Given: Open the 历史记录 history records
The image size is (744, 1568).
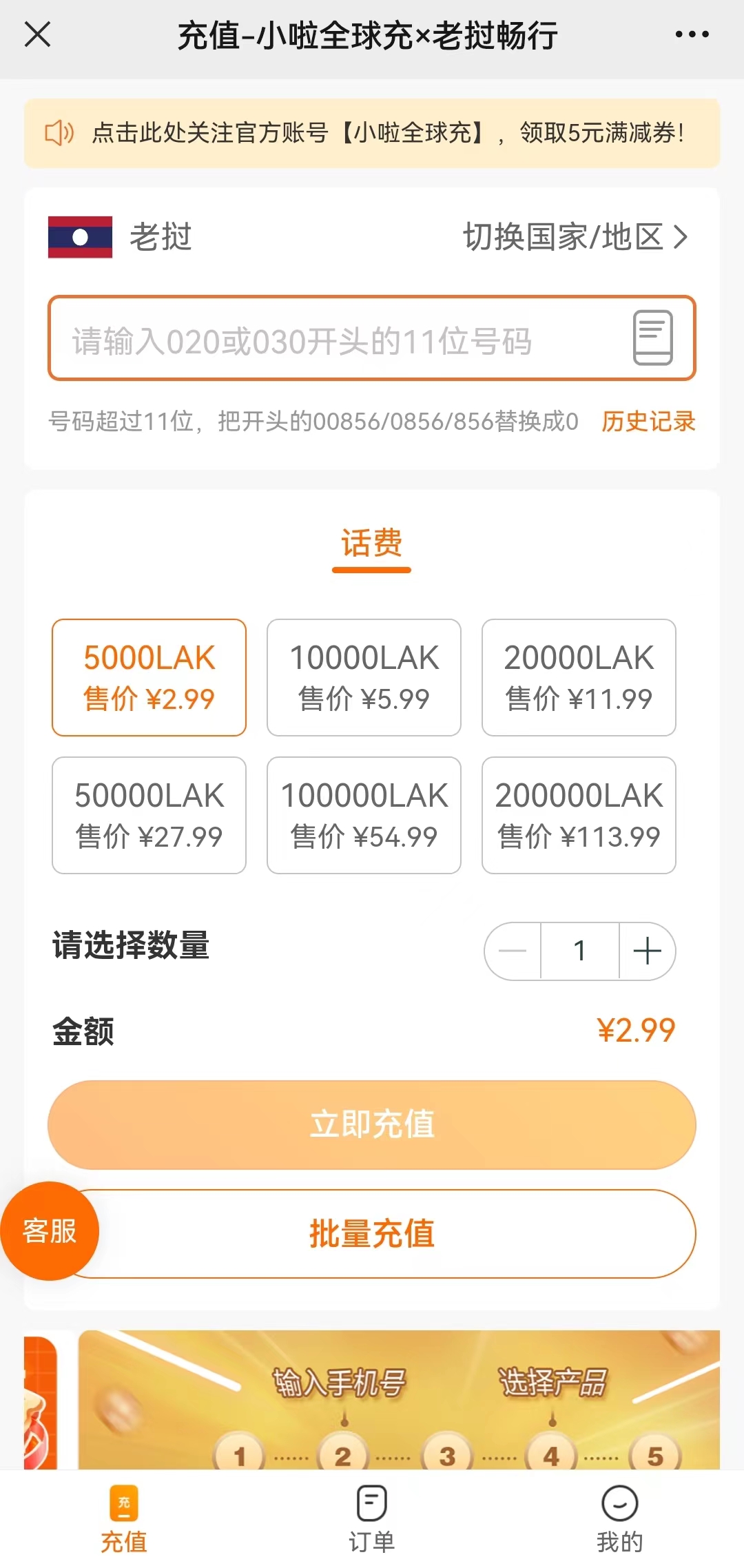Looking at the screenshot, I should pos(648,421).
